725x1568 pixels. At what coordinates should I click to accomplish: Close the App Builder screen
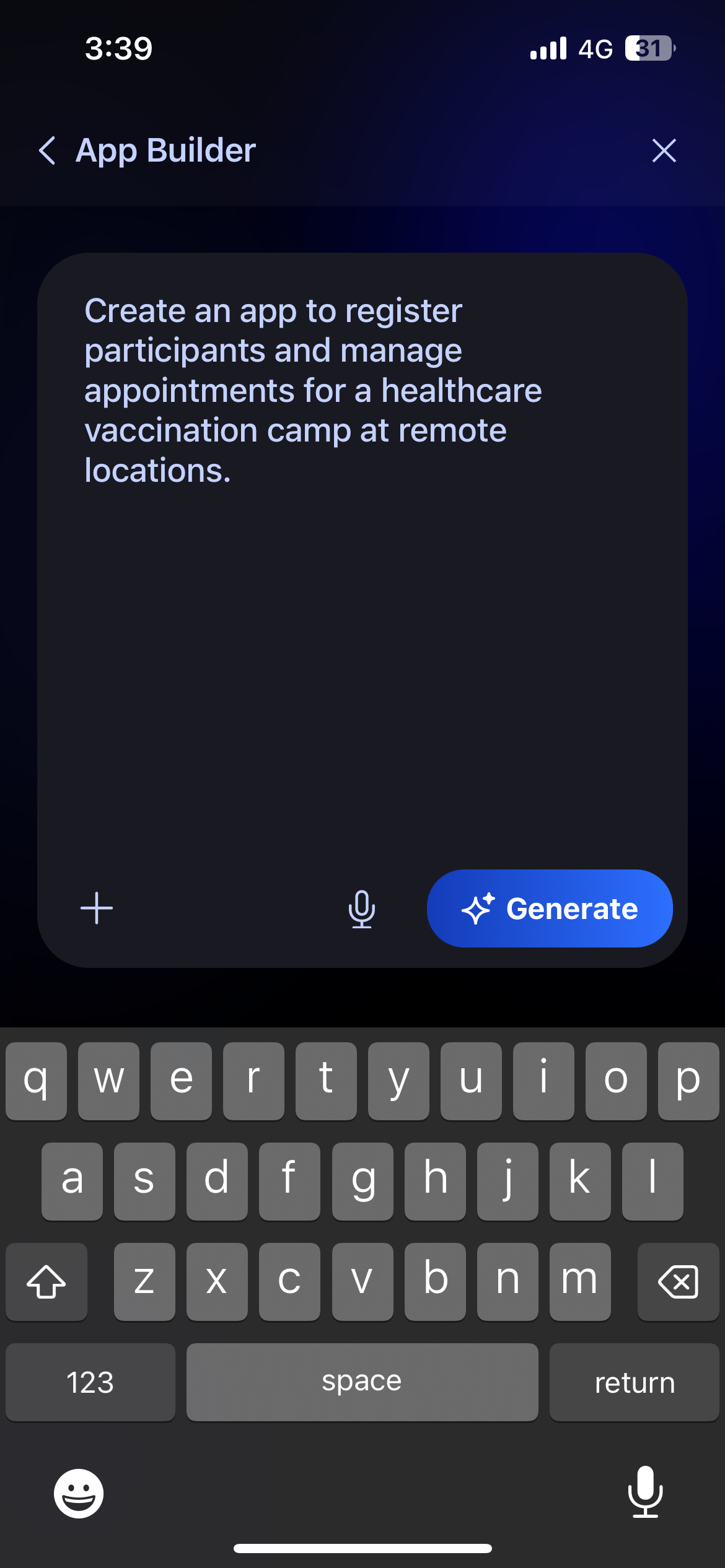664,150
